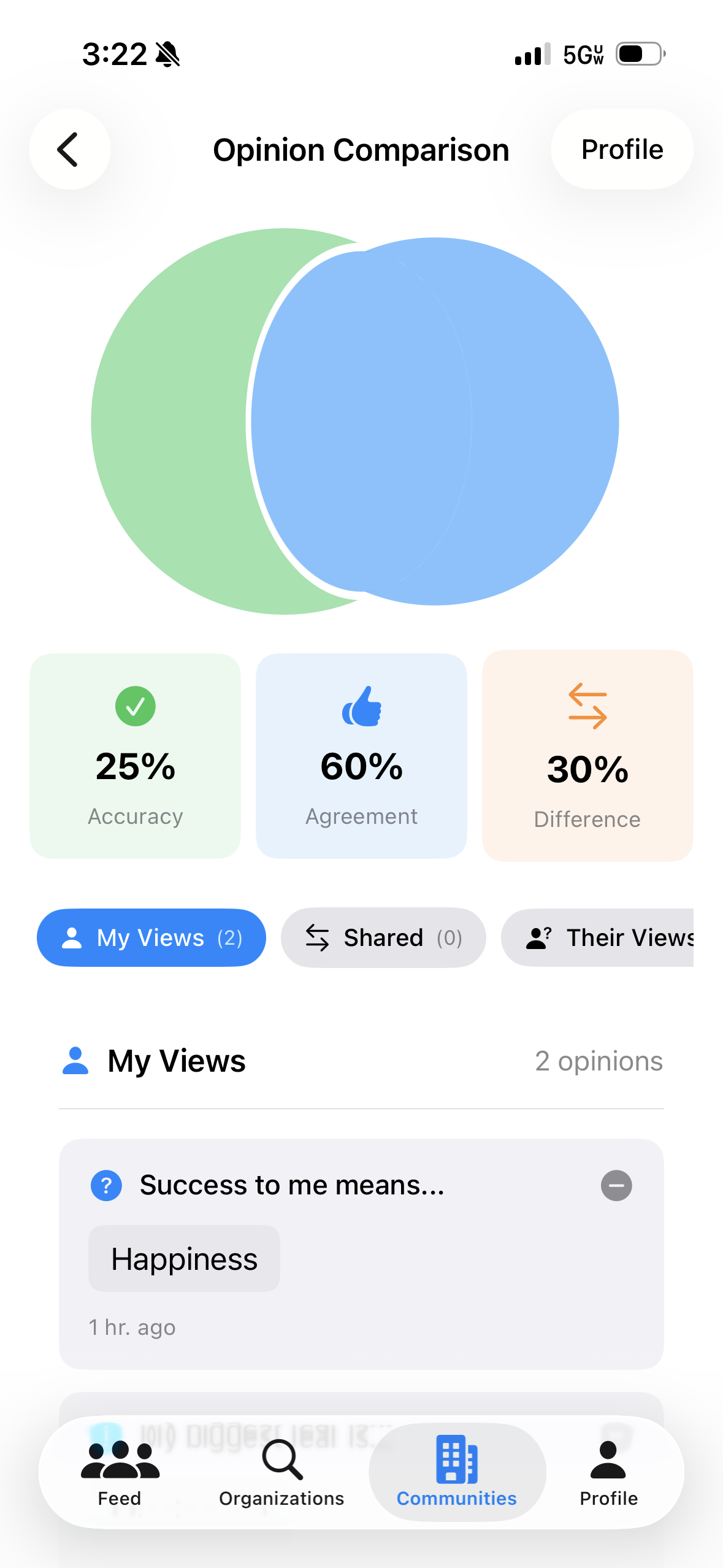The height and width of the screenshot is (1568, 723).
Task: Tap the arrows icon inside the Shared chip
Action: (316, 937)
